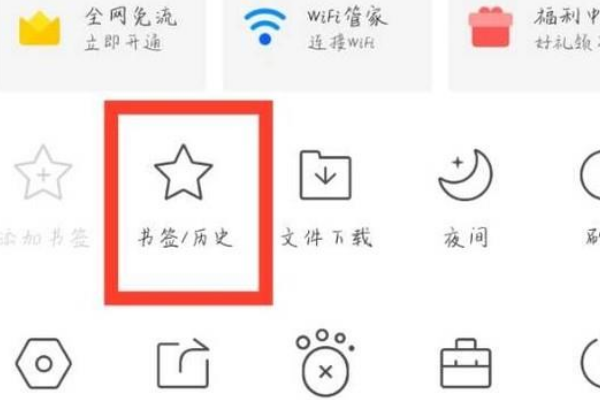Tap the share arrow icon
600x400 pixels.
coord(184,363)
